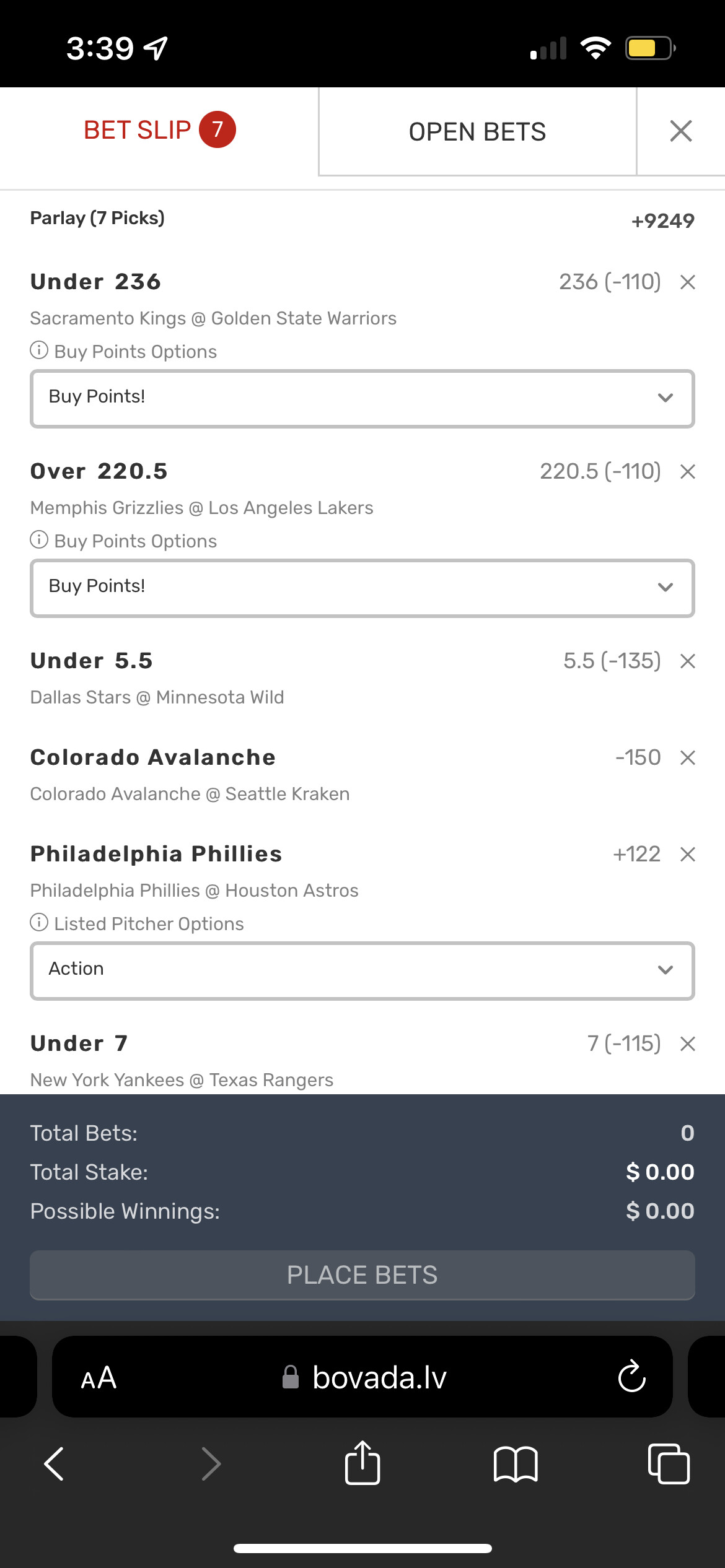Go back to the previous page
This screenshot has height=1568, width=725.
click(x=55, y=1464)
